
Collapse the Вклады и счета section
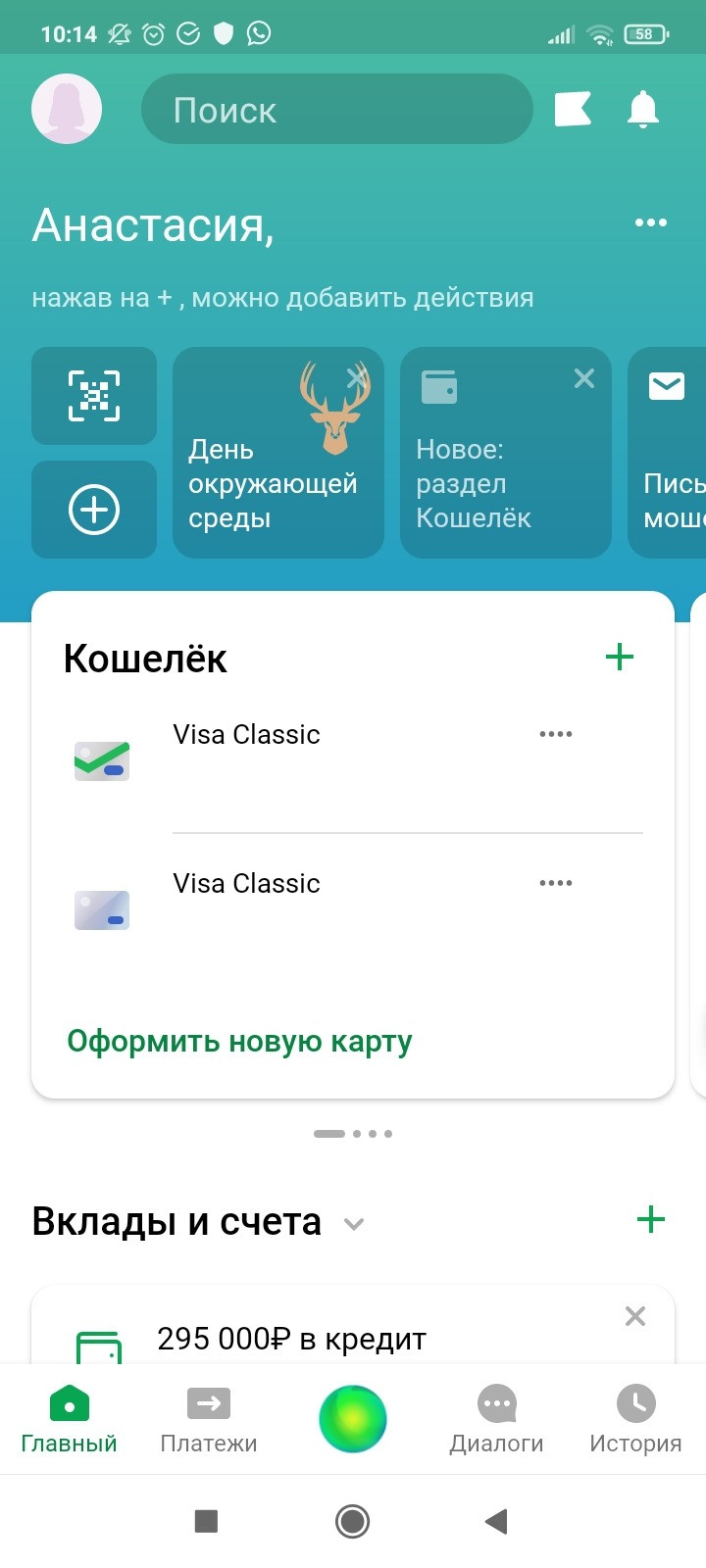click(x=354, y=1223)
